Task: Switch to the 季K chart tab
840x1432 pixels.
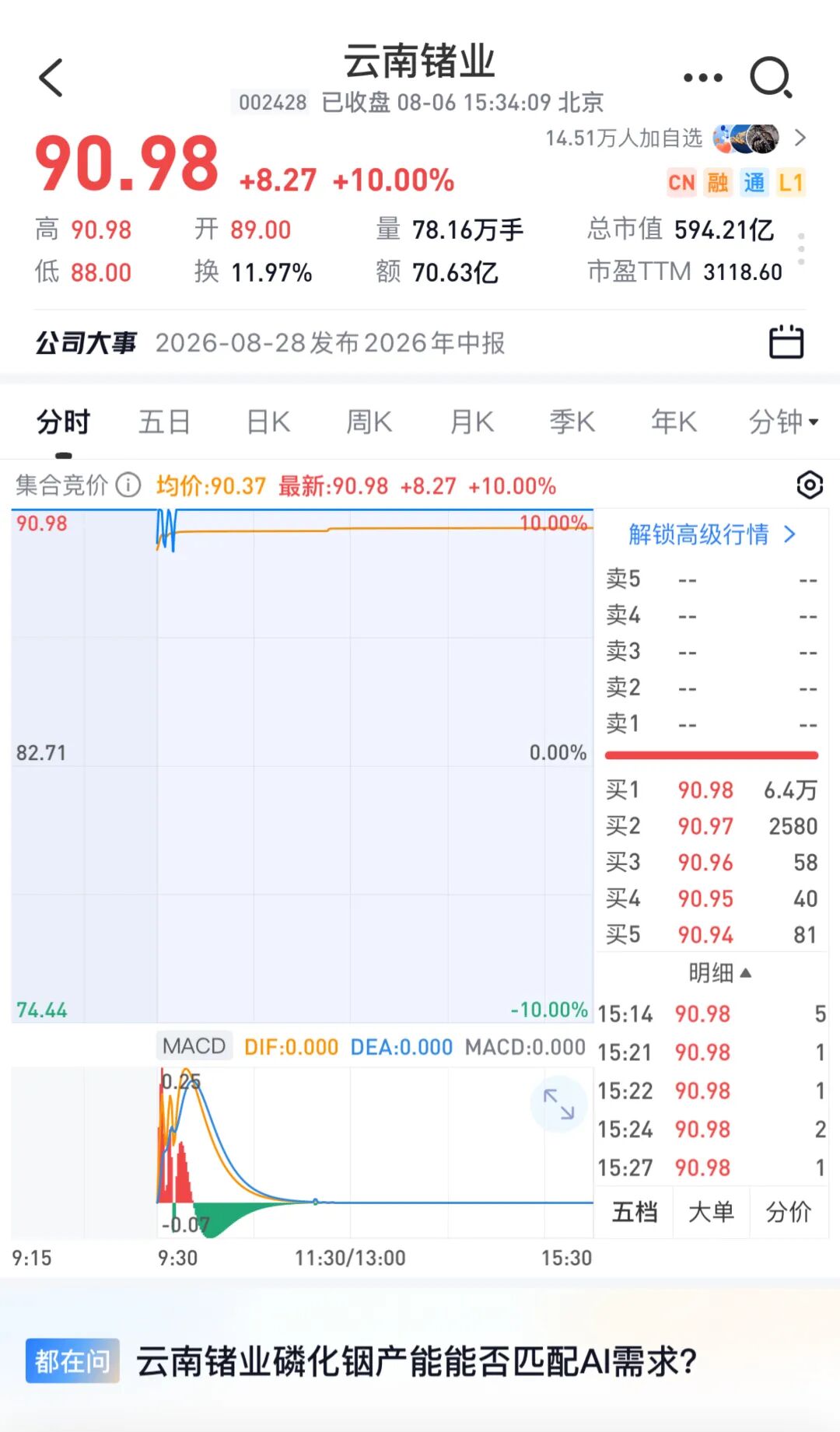Action: point(572,422)
